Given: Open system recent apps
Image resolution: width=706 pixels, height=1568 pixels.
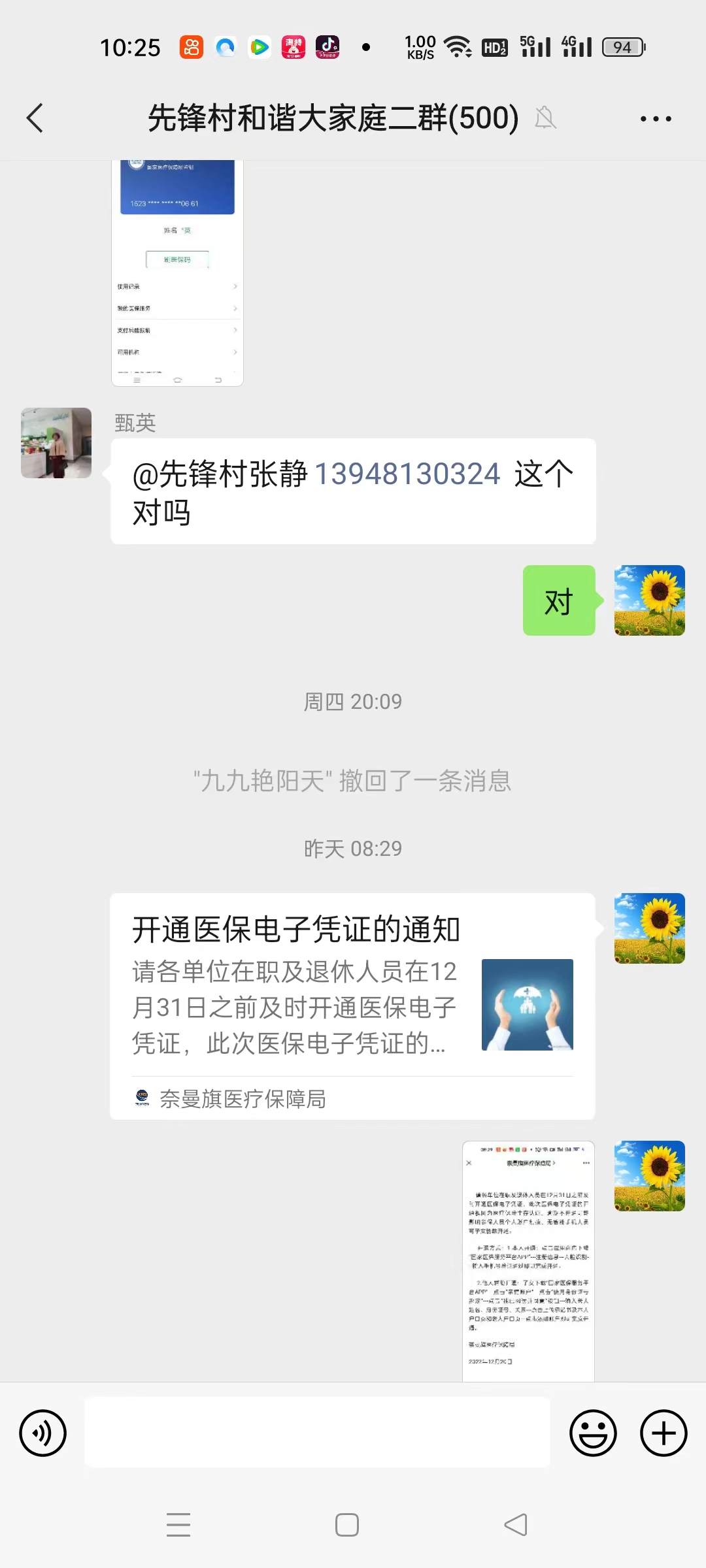Looking at the screenshot, I should coord(178,1525).
